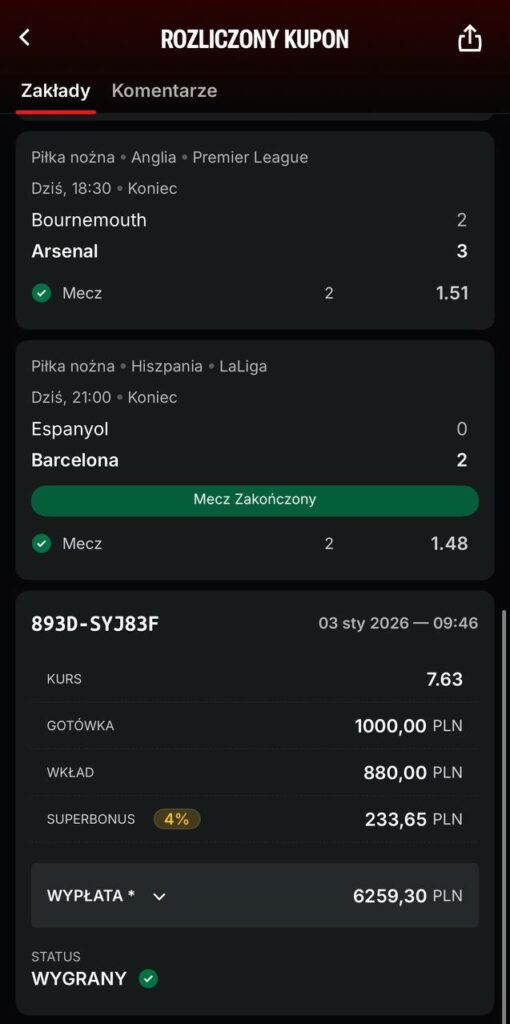Image resolution: width=510 pixels, height=1024 pixels.
Task: Share this settled coupon
Action: [470, 39]
